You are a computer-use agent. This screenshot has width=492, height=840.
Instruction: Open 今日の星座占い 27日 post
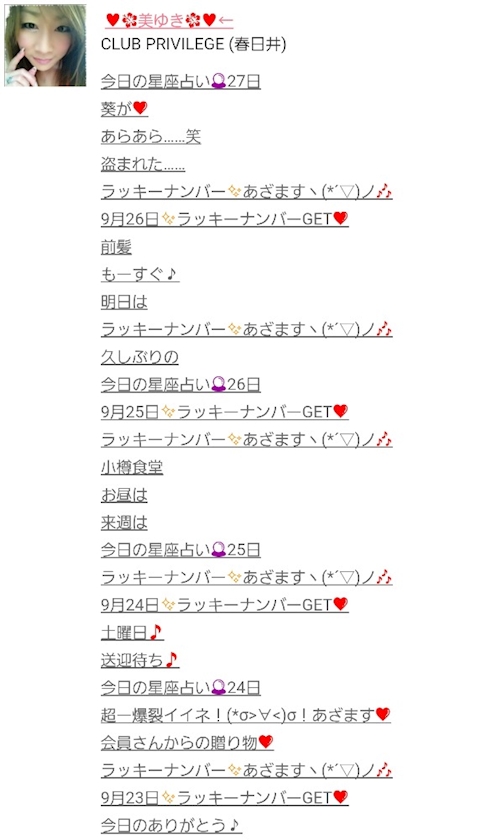click(x=181, y=81)
